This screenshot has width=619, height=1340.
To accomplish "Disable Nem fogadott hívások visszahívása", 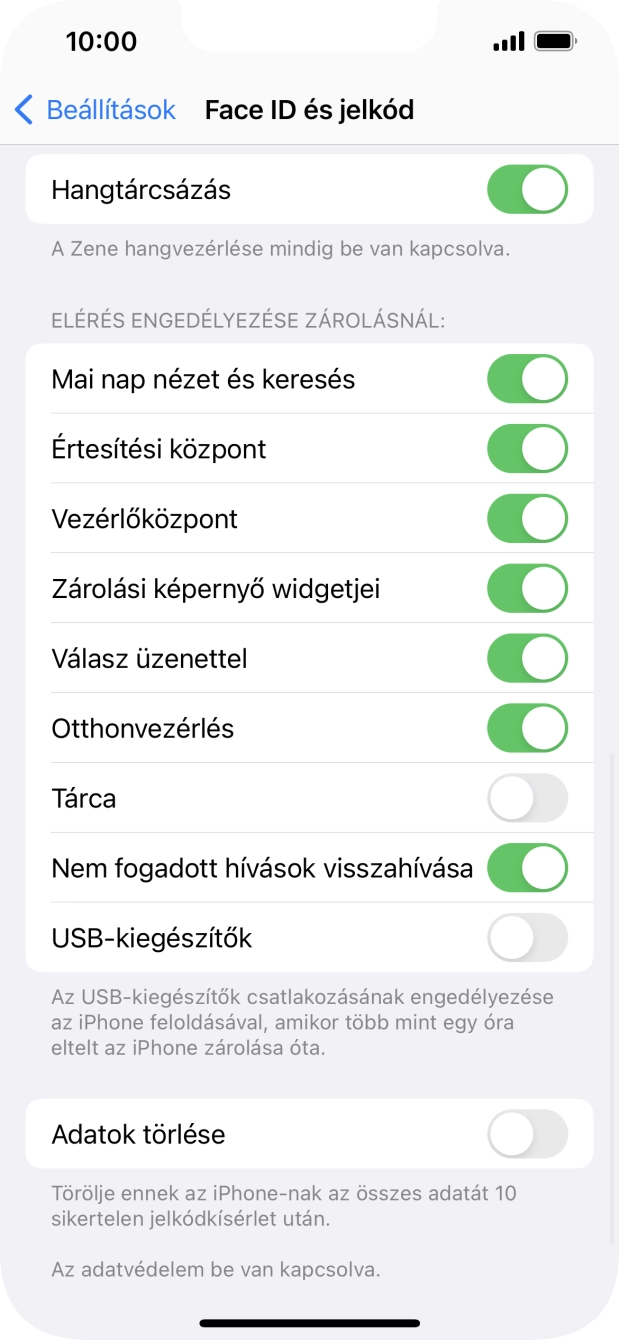I will pyautogui.click(x=527, y=868).
